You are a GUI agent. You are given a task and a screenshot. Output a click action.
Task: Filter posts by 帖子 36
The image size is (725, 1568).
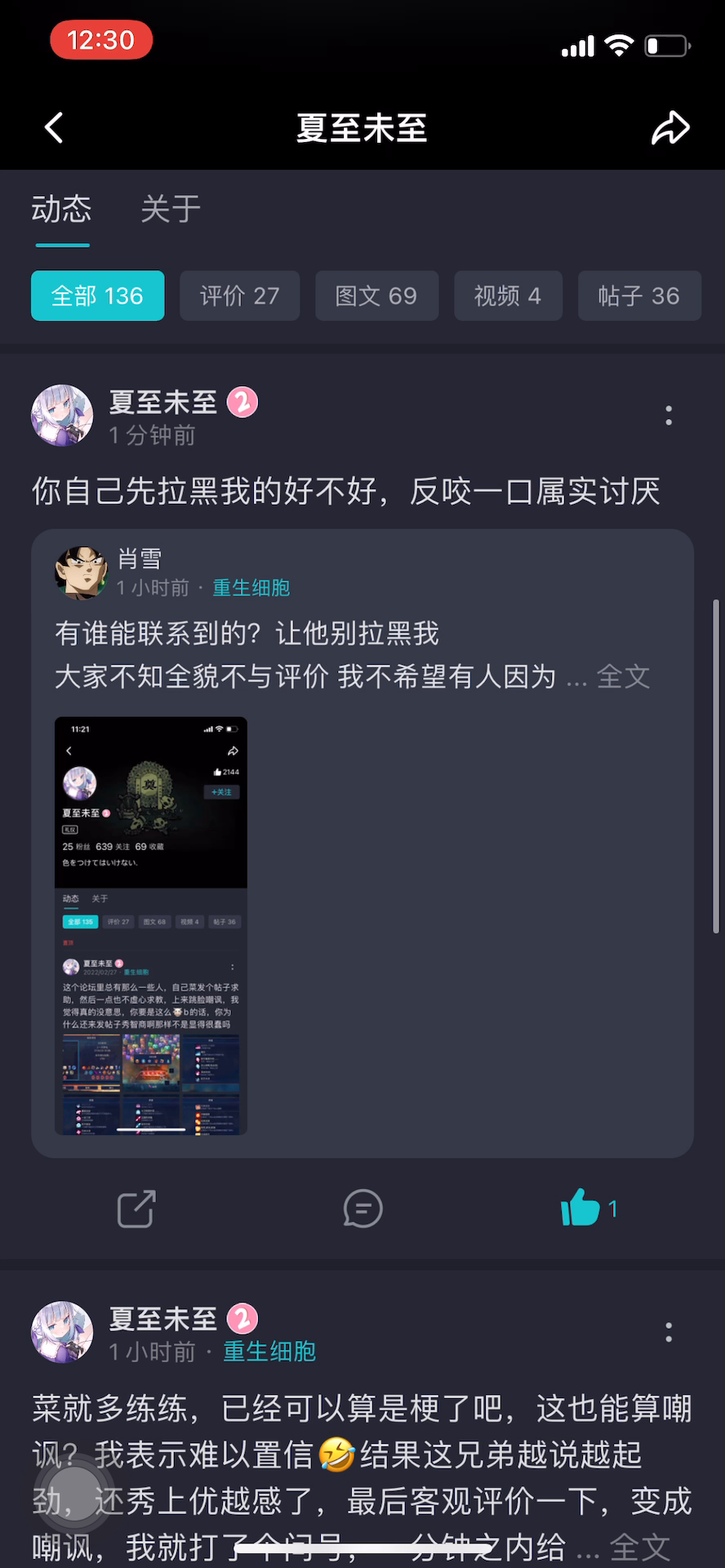639,296
